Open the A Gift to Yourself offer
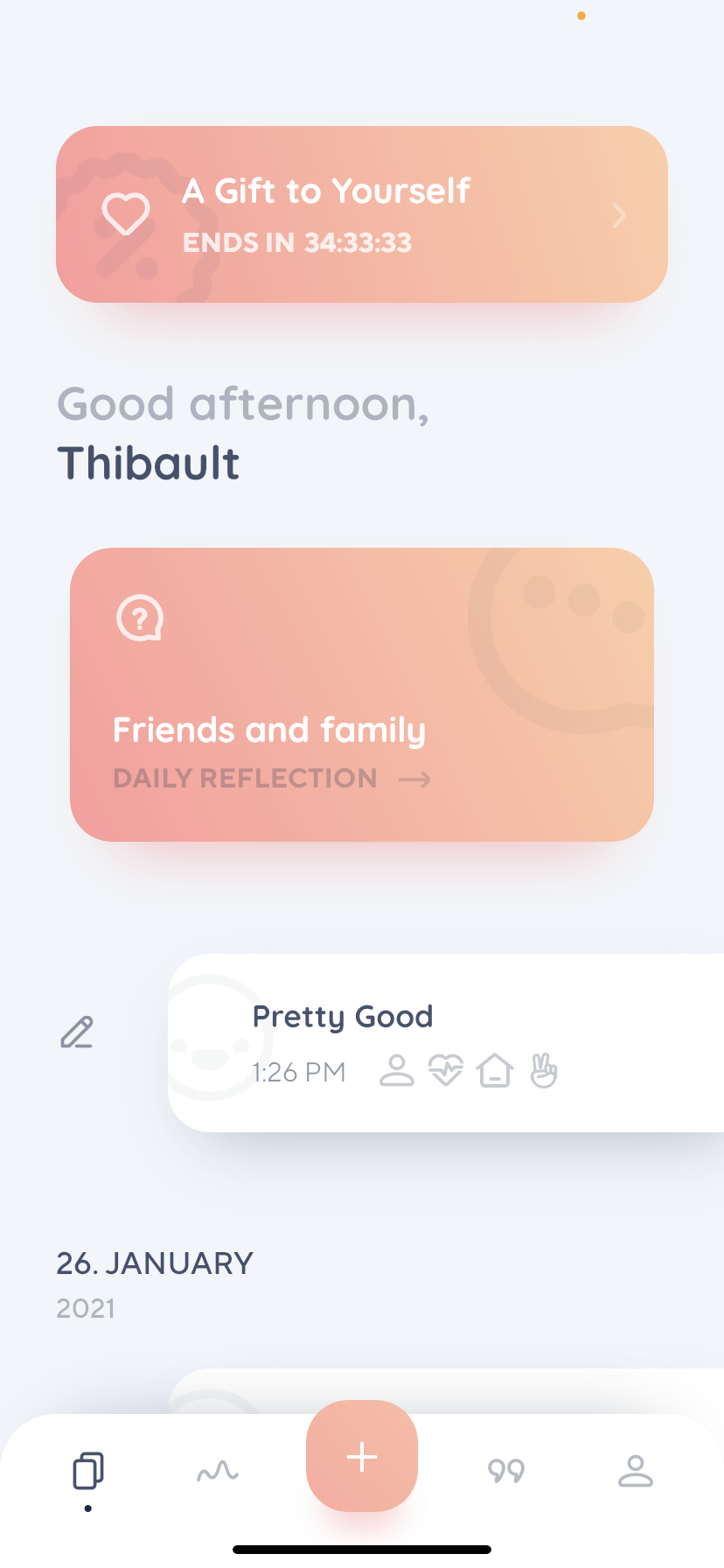The height and width of the screenshot is (1568, 724). (361, 213)
